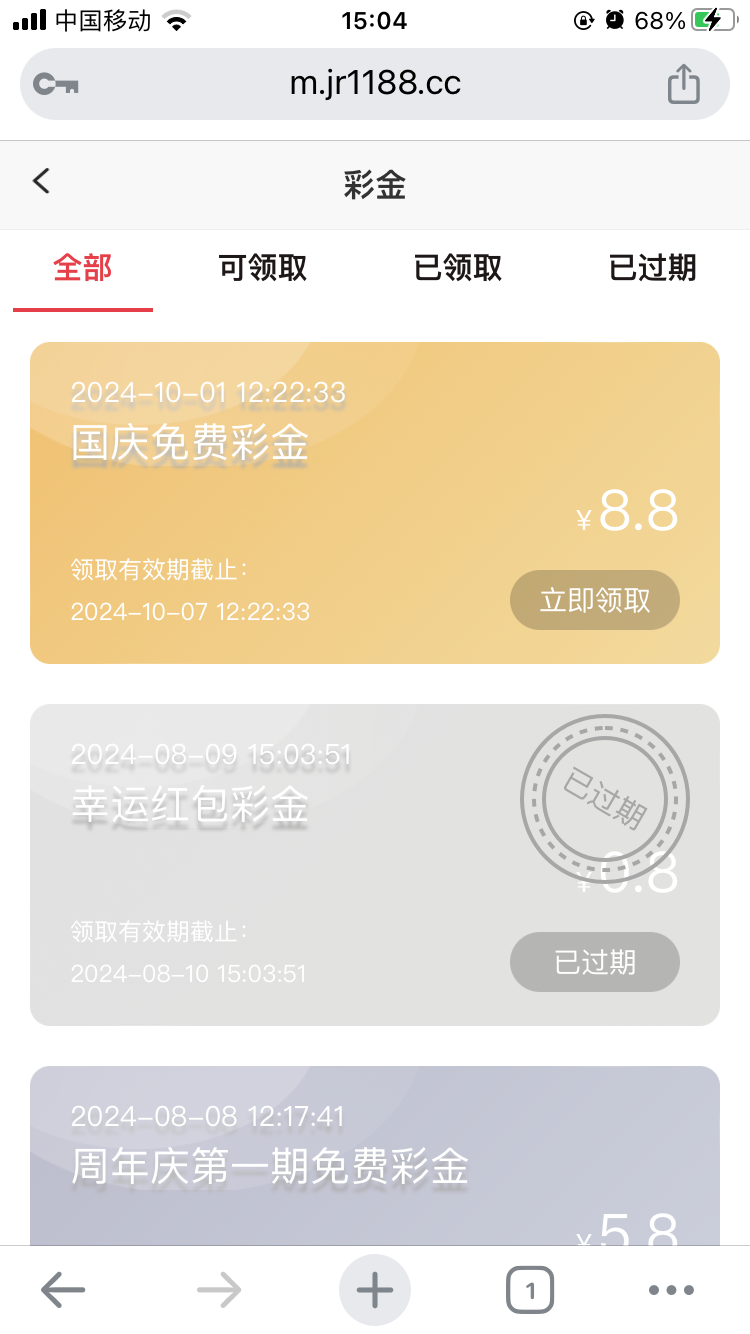Switch to the 可领取 tab

262,268
